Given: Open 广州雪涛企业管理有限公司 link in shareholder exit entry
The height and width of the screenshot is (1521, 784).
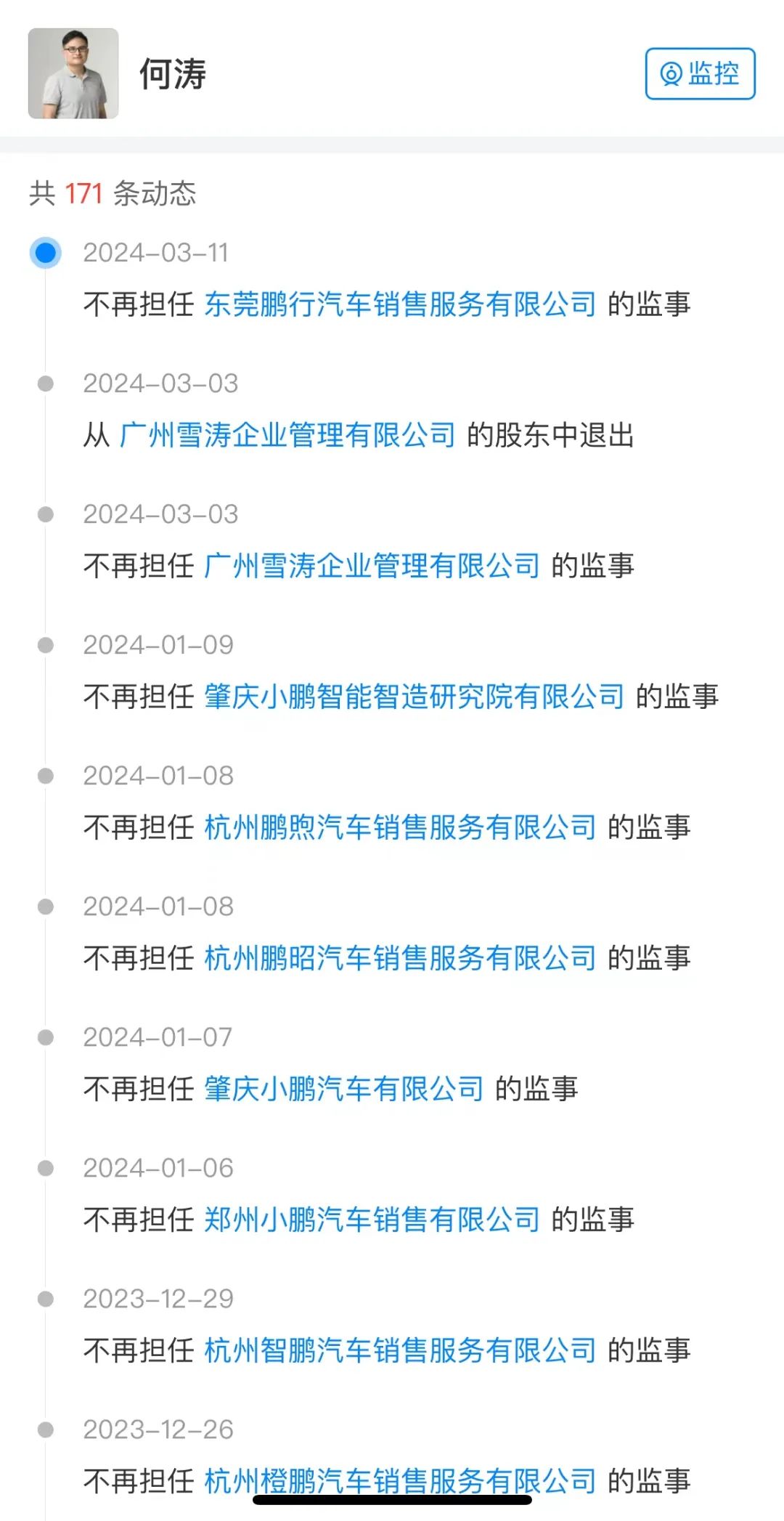Looking at the screenshot, I should (x=287, y=435).
